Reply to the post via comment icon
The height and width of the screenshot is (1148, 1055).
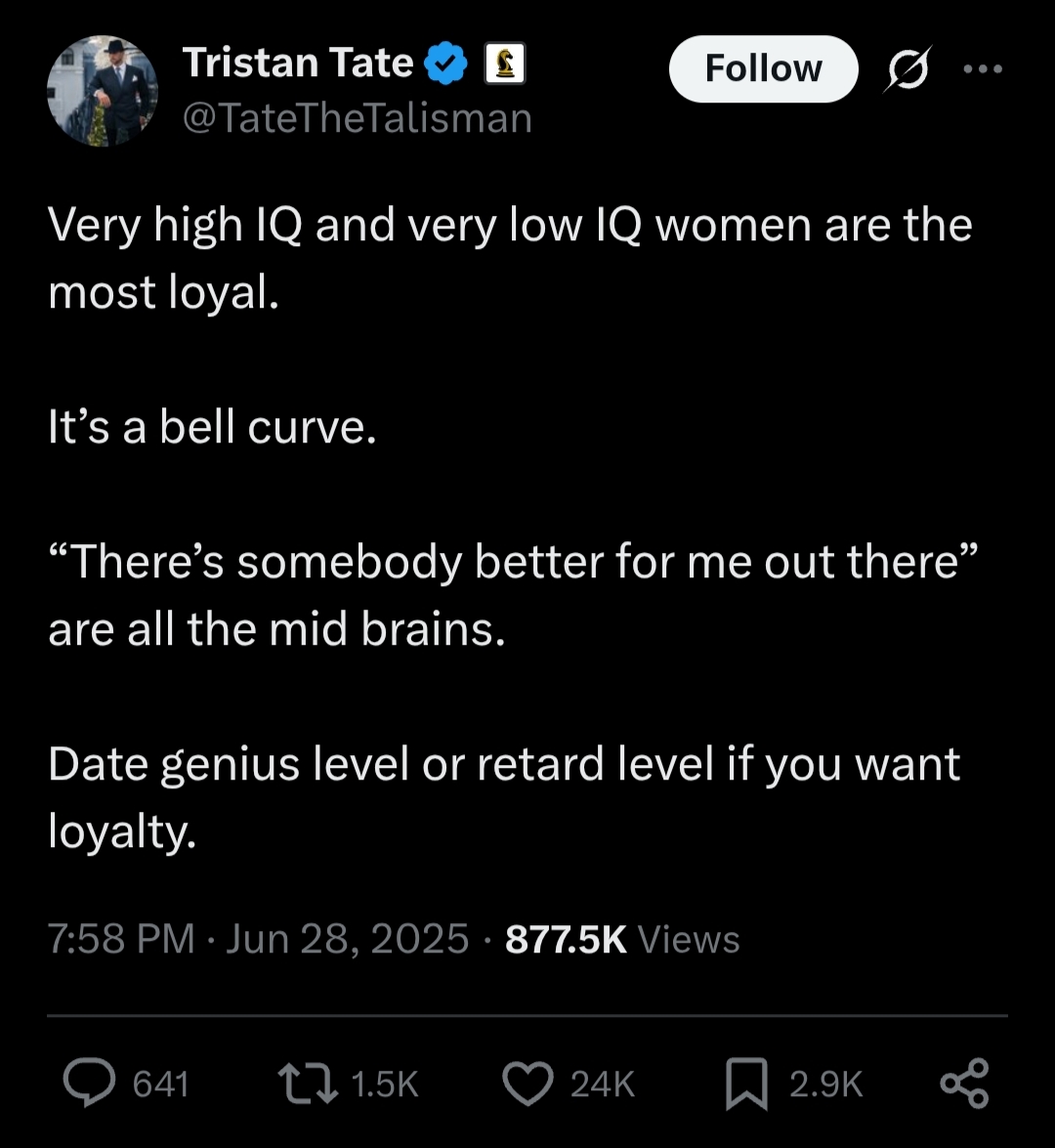[88, 1083]
